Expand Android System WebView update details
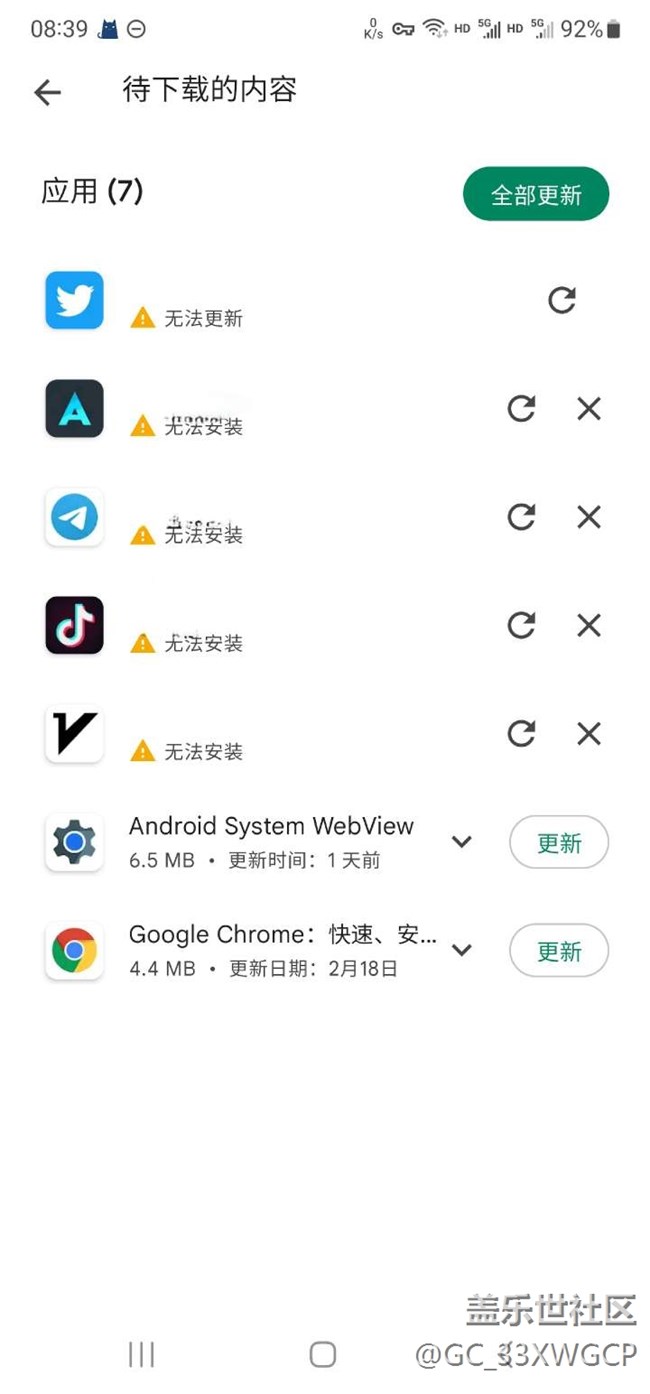This screenshot has width=650, height=1394. [461, 842]
